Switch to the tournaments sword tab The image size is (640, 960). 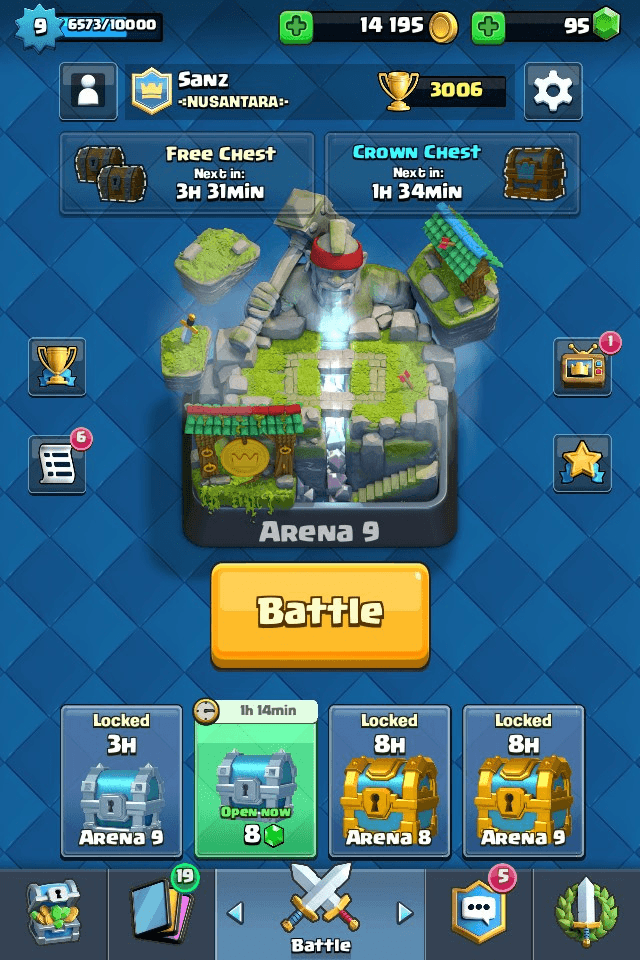587,913
